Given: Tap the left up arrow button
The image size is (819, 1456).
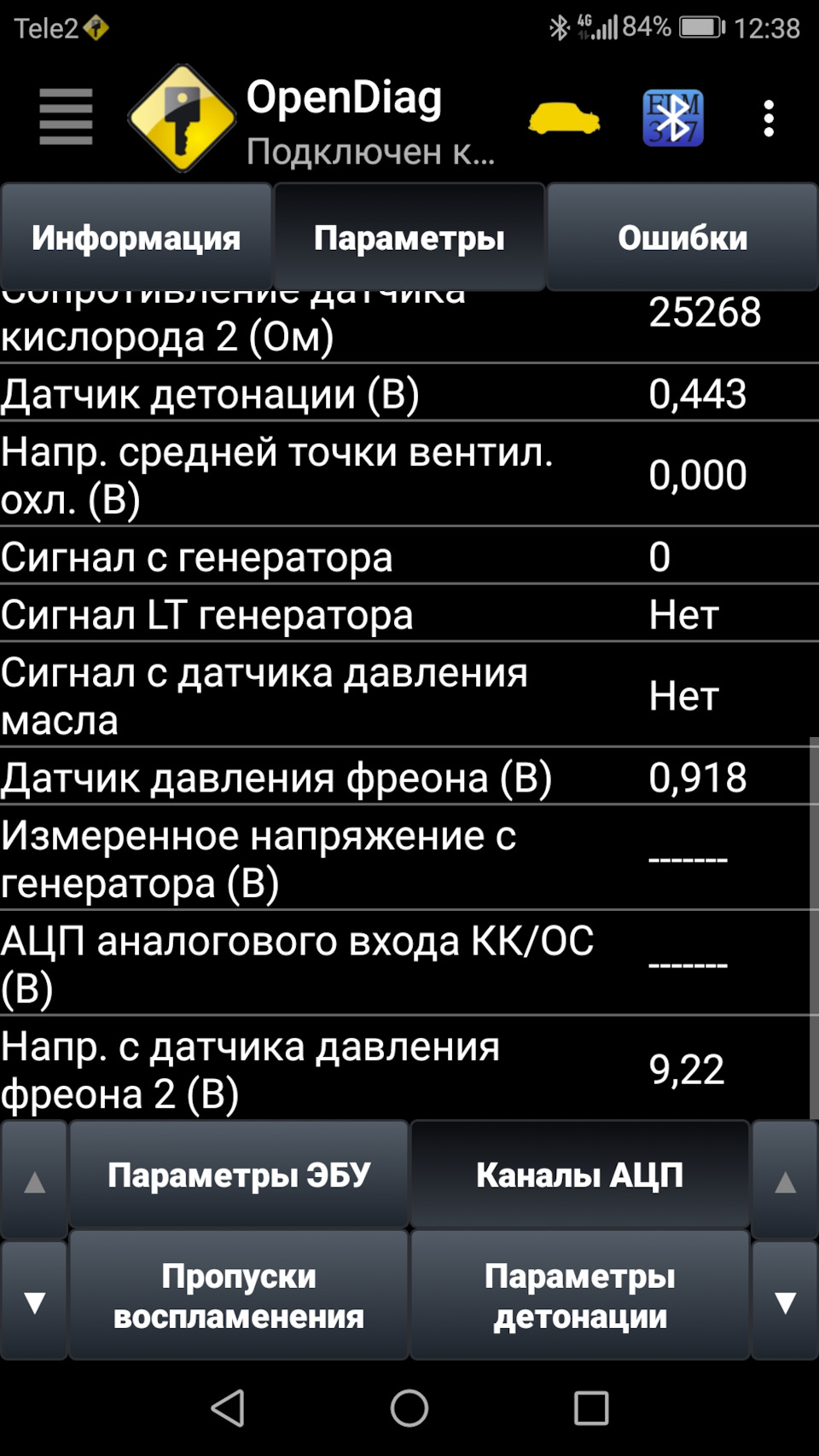Looking at the screenshot, I should tap(34, 1181).
